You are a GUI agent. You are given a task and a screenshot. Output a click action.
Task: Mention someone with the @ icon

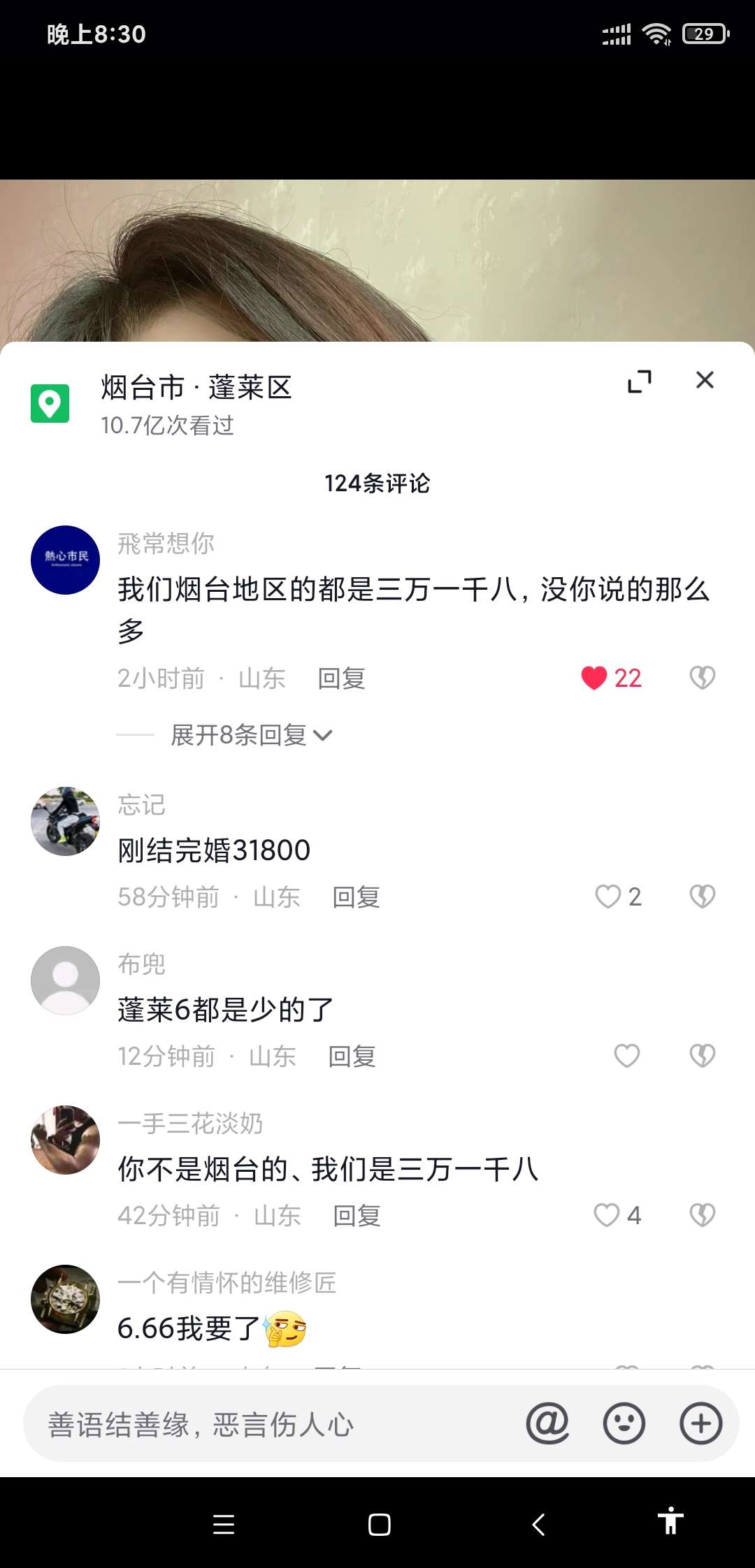(547, 1423)
